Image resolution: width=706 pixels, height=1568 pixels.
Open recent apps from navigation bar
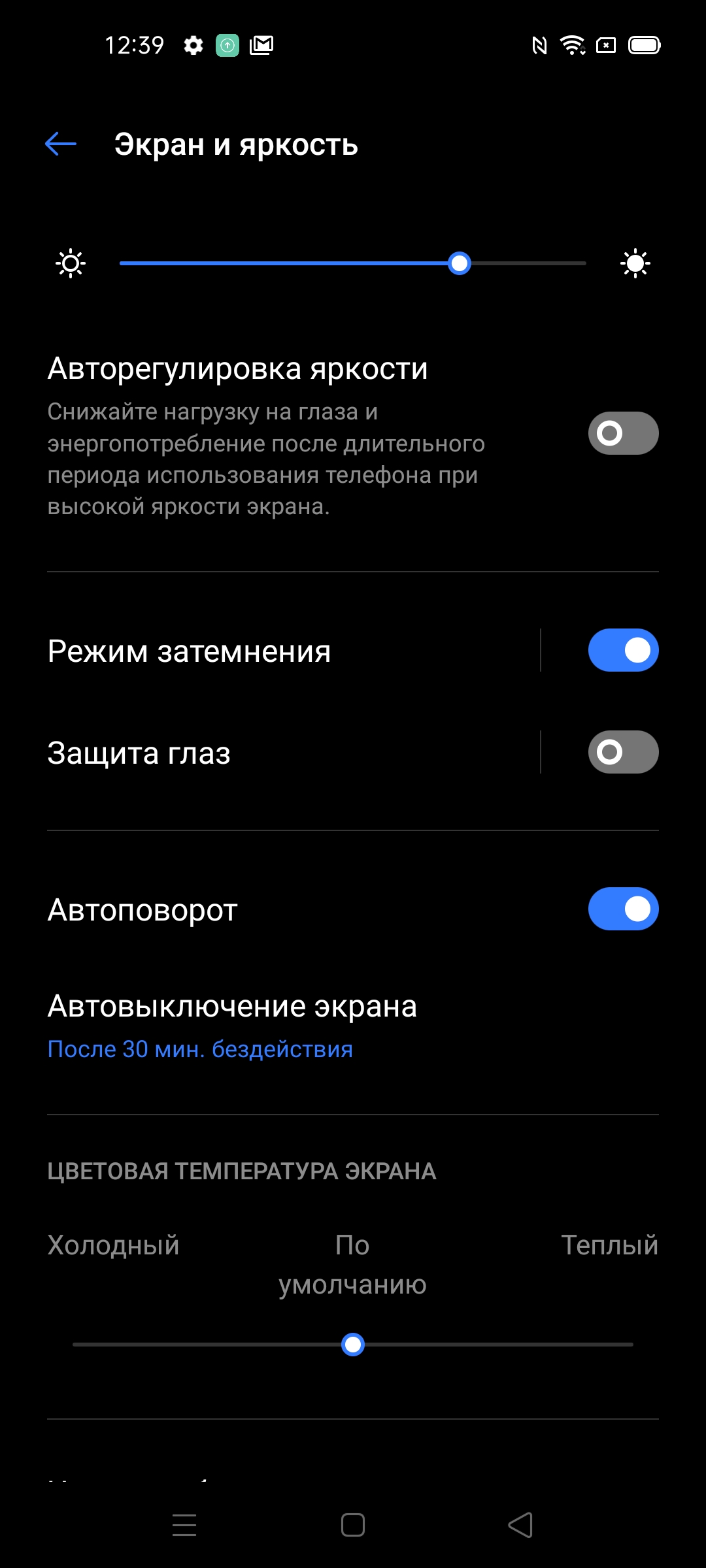[x=184, y=1525]
